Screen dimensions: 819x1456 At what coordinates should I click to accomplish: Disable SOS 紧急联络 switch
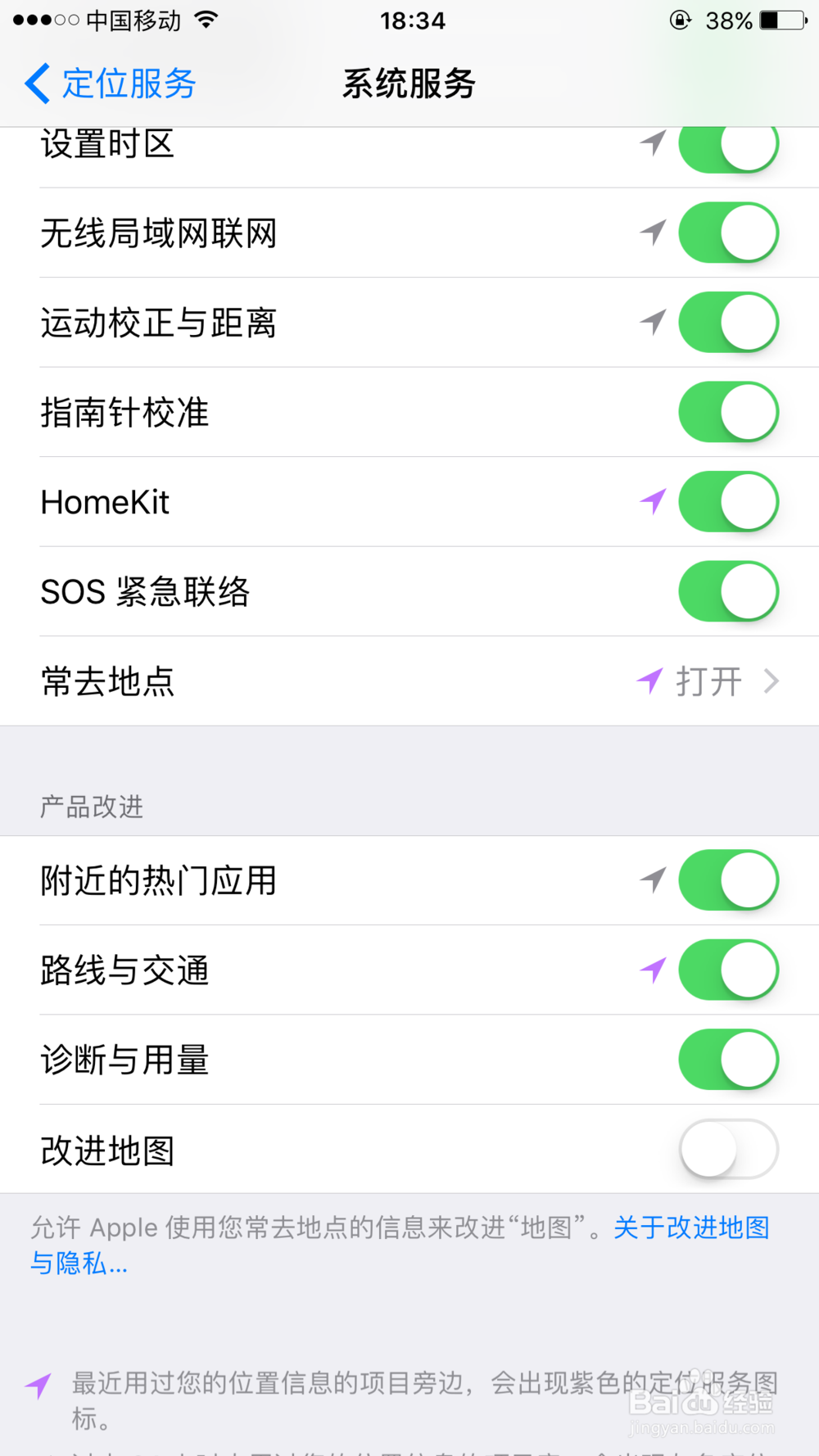728,591
